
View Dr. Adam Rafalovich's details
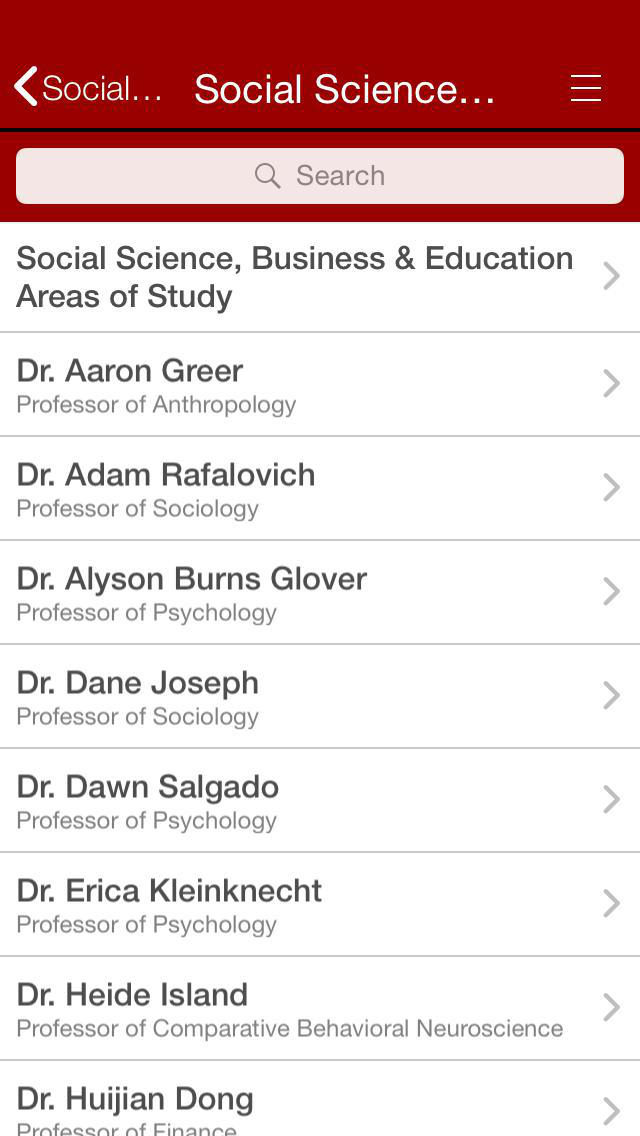[320, 489]
